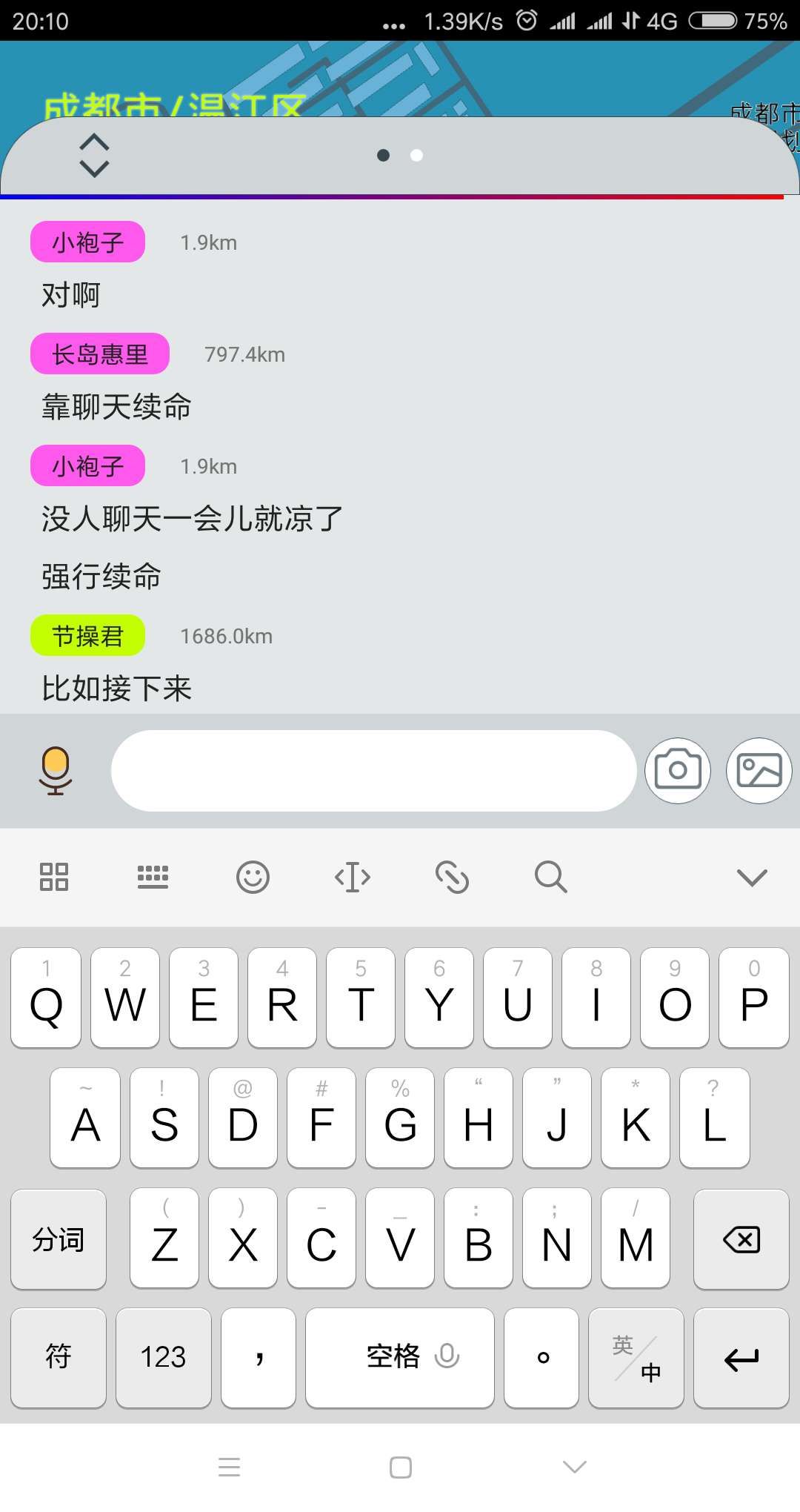The height and width of the screenshot is (1512, 800).
Task: Tap the backspace key
Action: pyautogui.click(x=741, y=1239)
